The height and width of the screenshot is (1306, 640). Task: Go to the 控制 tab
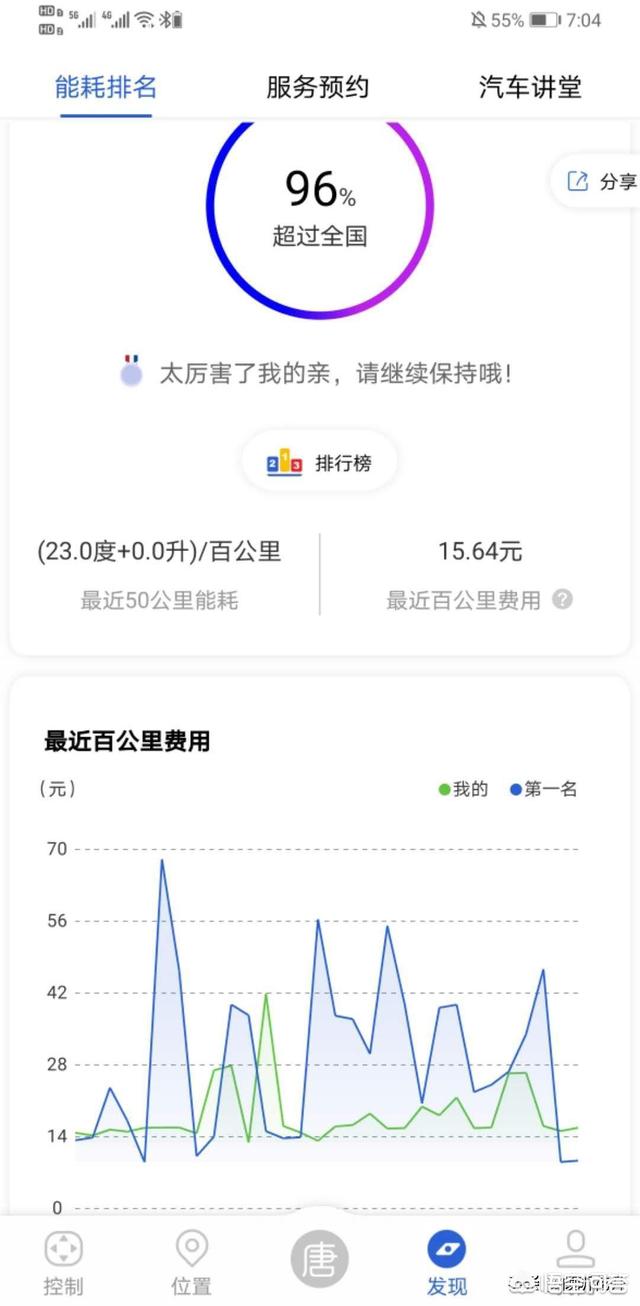click(x=64, y=1263)
